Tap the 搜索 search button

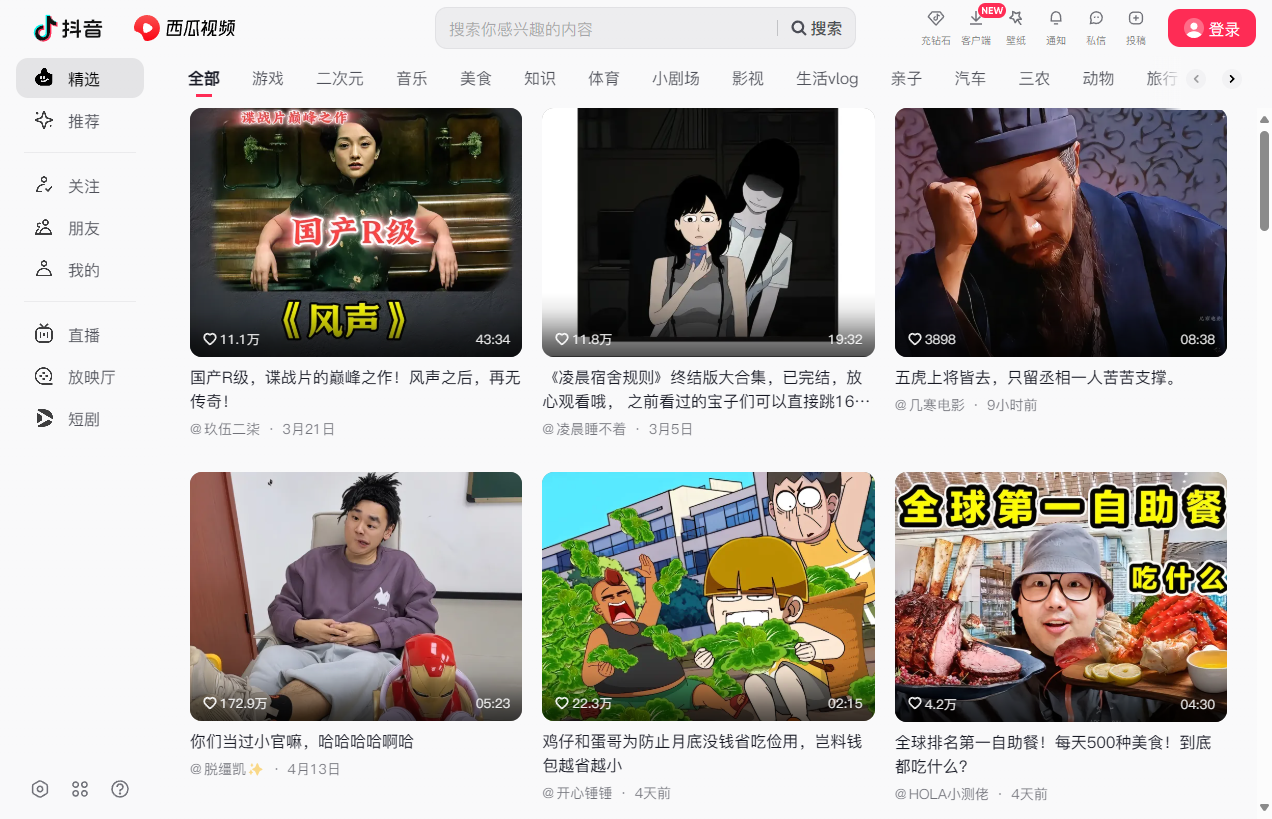(x=817, y=28)
